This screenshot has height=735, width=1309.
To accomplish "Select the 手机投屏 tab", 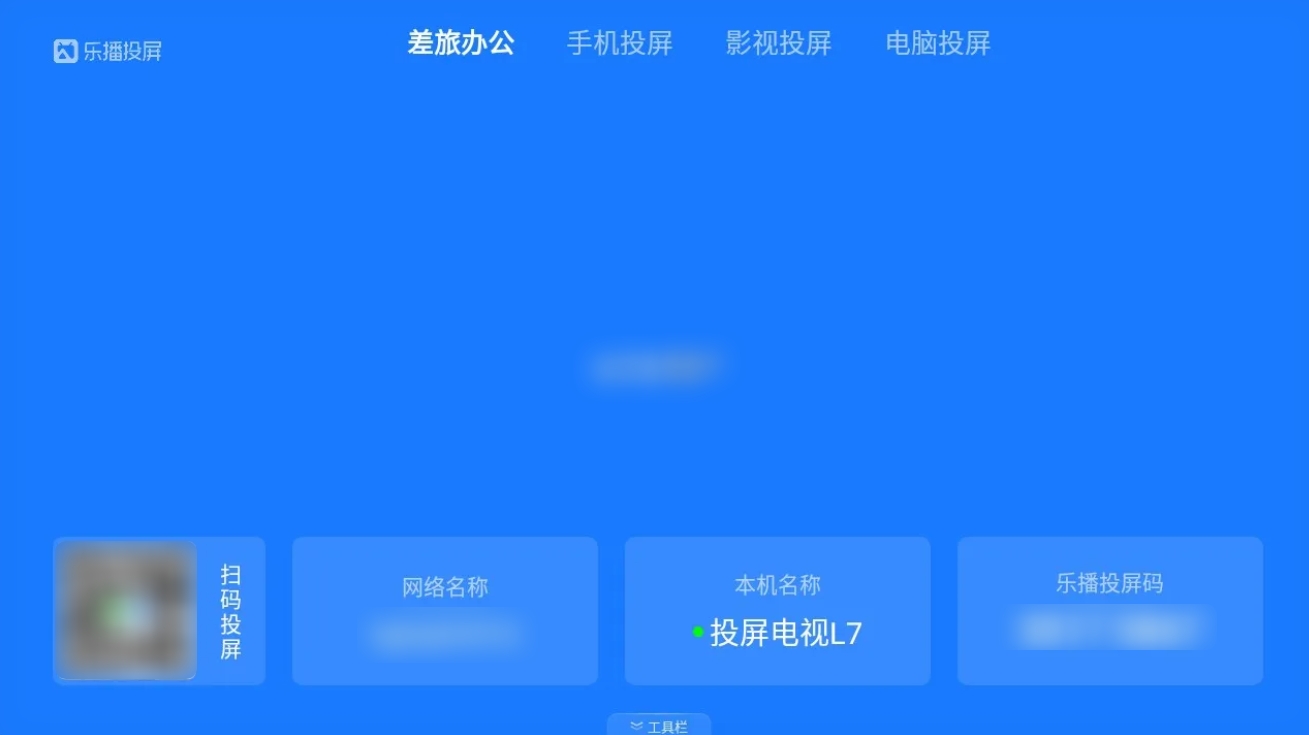I will coord(619,43).
